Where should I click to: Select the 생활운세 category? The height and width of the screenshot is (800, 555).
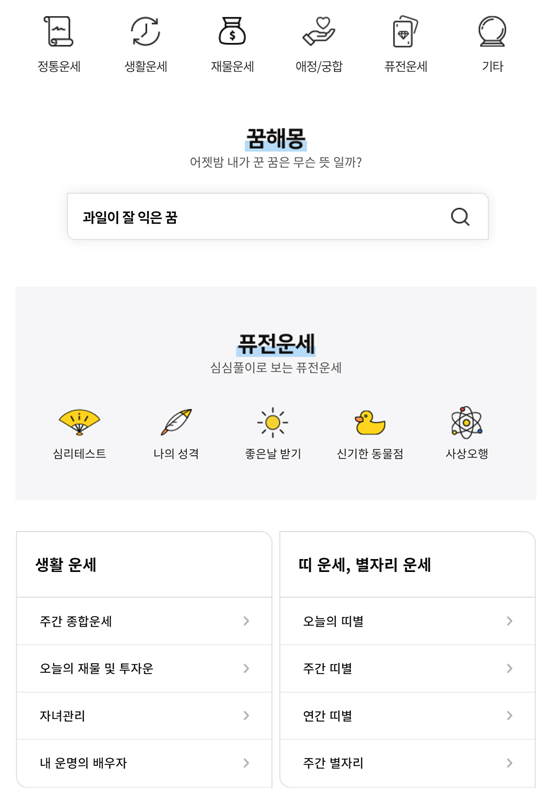tap(146, 45)
